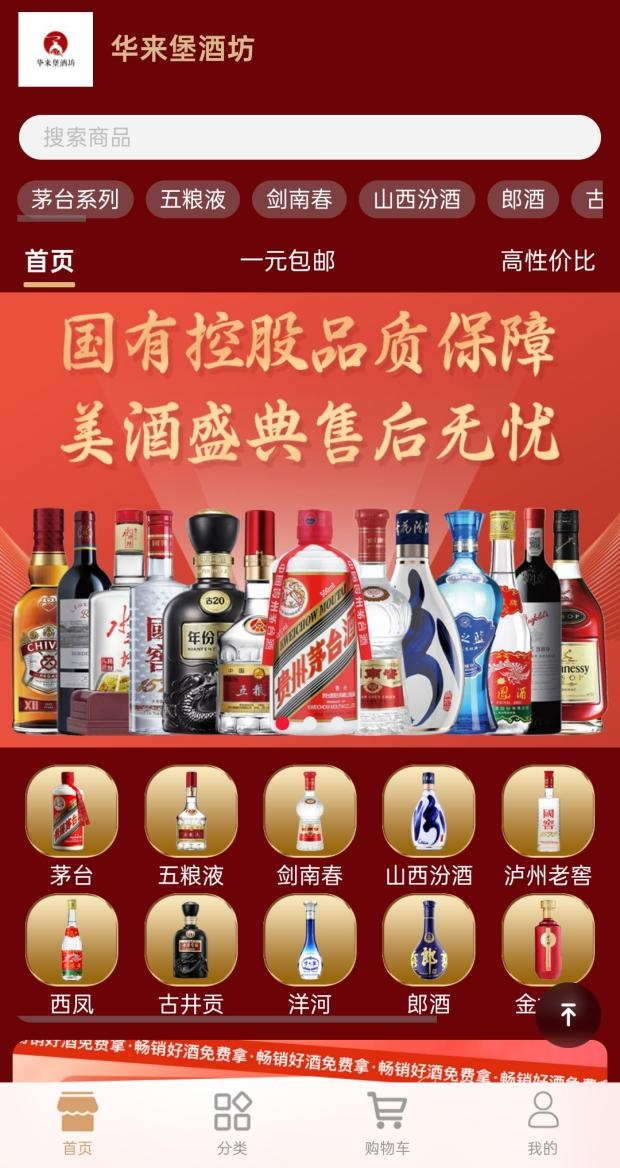Image resolution: width=620 pixels, height=1168 pixels.
Task: View the 洋河 brand tile
Action: point(309,954)
